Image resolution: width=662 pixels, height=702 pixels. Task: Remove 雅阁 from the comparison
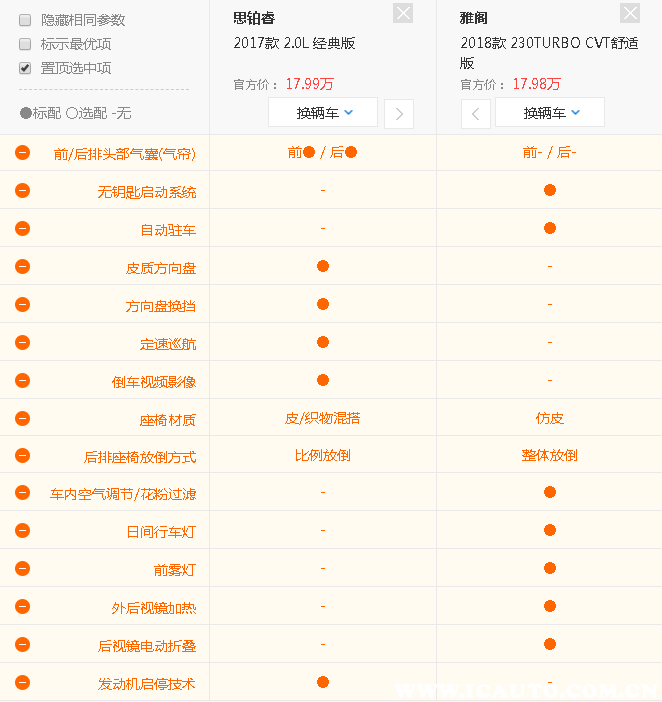630,13
